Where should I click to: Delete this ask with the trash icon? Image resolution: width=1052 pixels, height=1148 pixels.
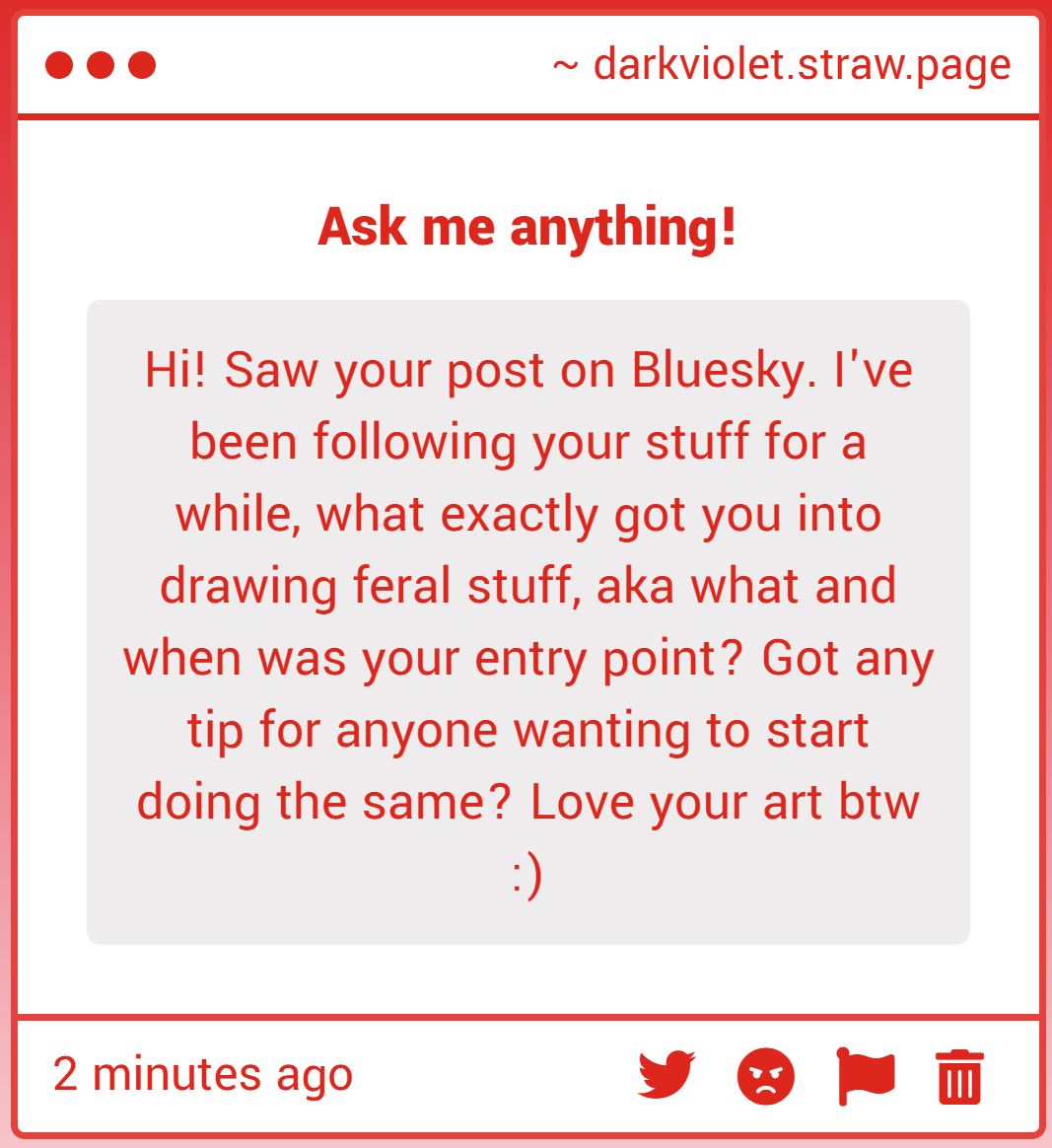click(959, 1077)
